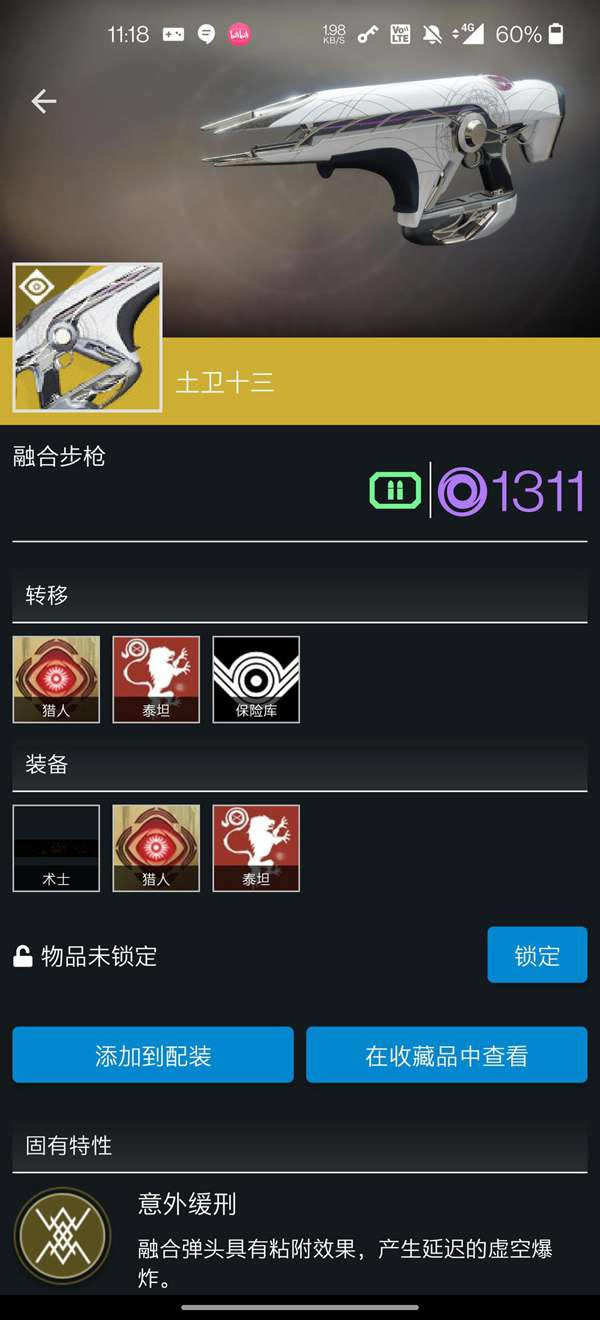
Task: Equip the weapon on 泰坦
Action: [x=256, y=848]
